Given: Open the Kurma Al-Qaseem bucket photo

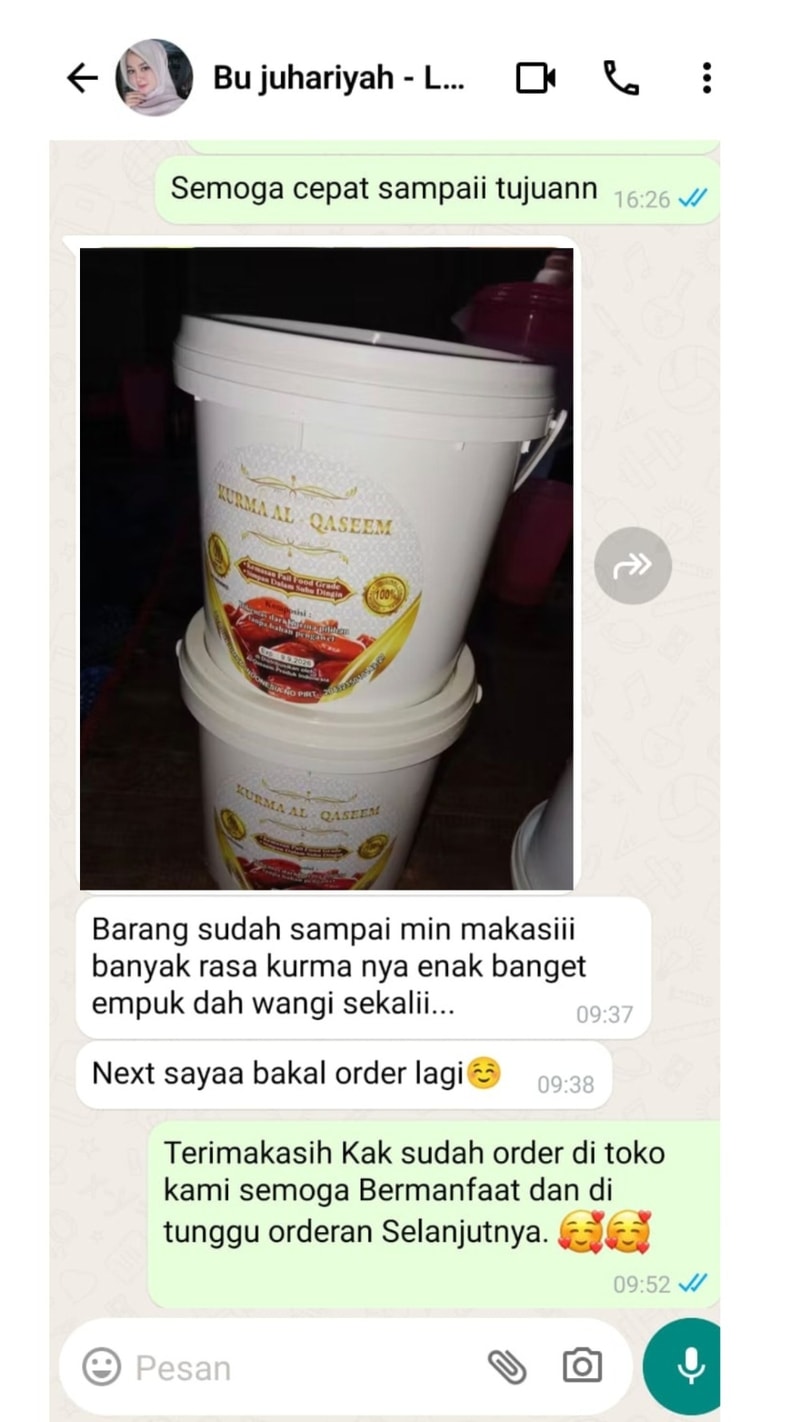Looking at the screenshot, I should 326,567.
